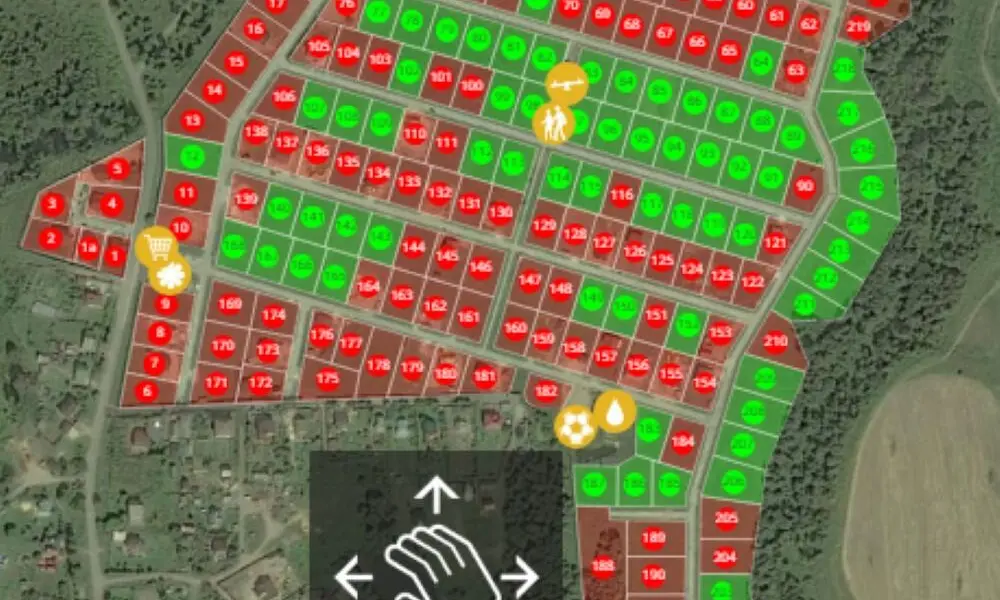
Task: Open plot 90 details
Action: [x=805, y=185]
